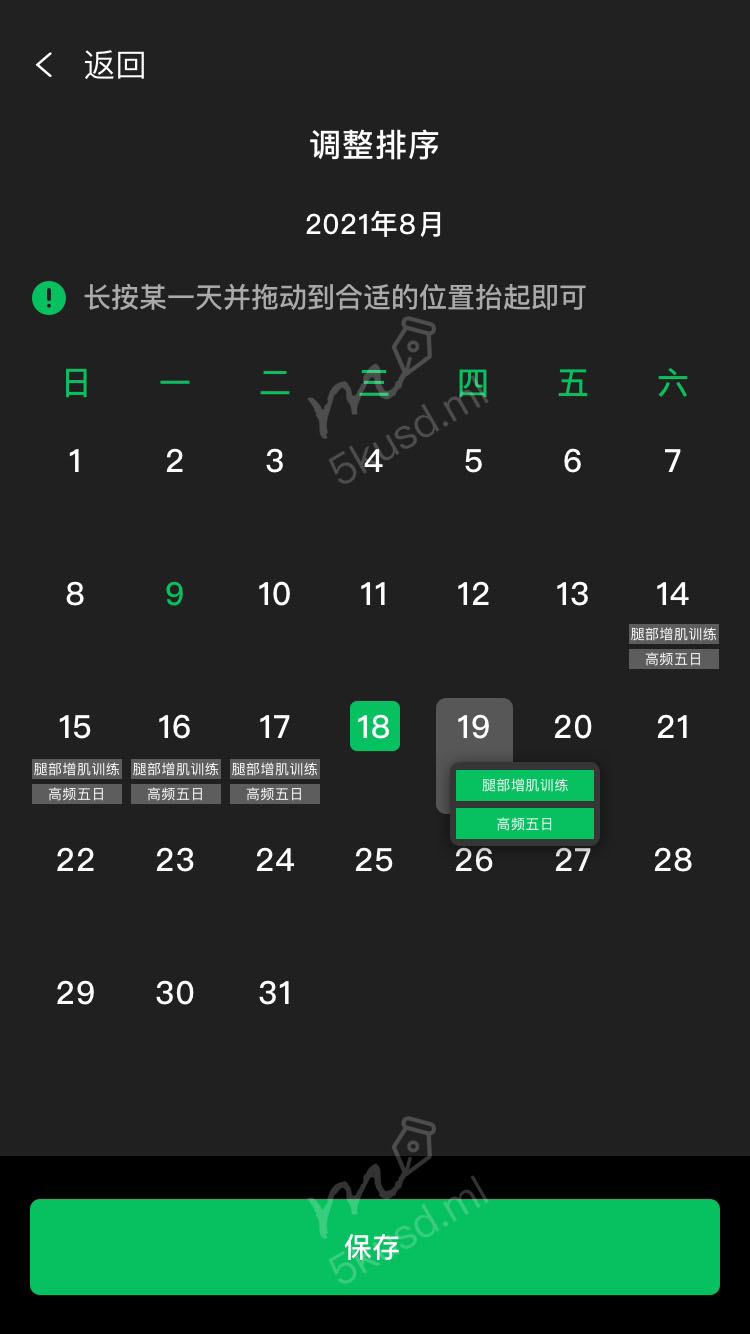Image resolution: width=750 pixels, height=1334 pixels.
Task: Tap the green day 9
Action: (175, 595)
